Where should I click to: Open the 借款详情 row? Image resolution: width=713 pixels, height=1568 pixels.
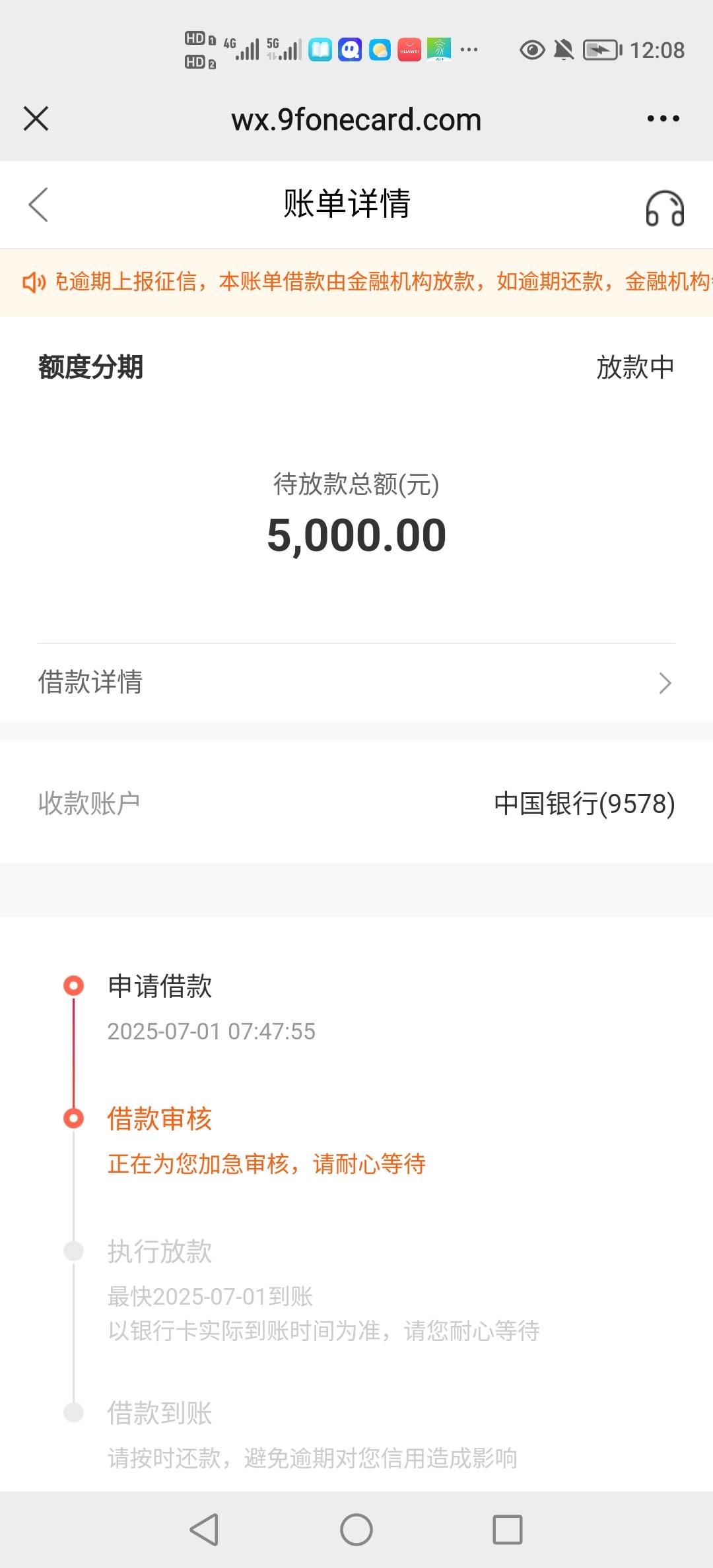(x=356, y=682)
